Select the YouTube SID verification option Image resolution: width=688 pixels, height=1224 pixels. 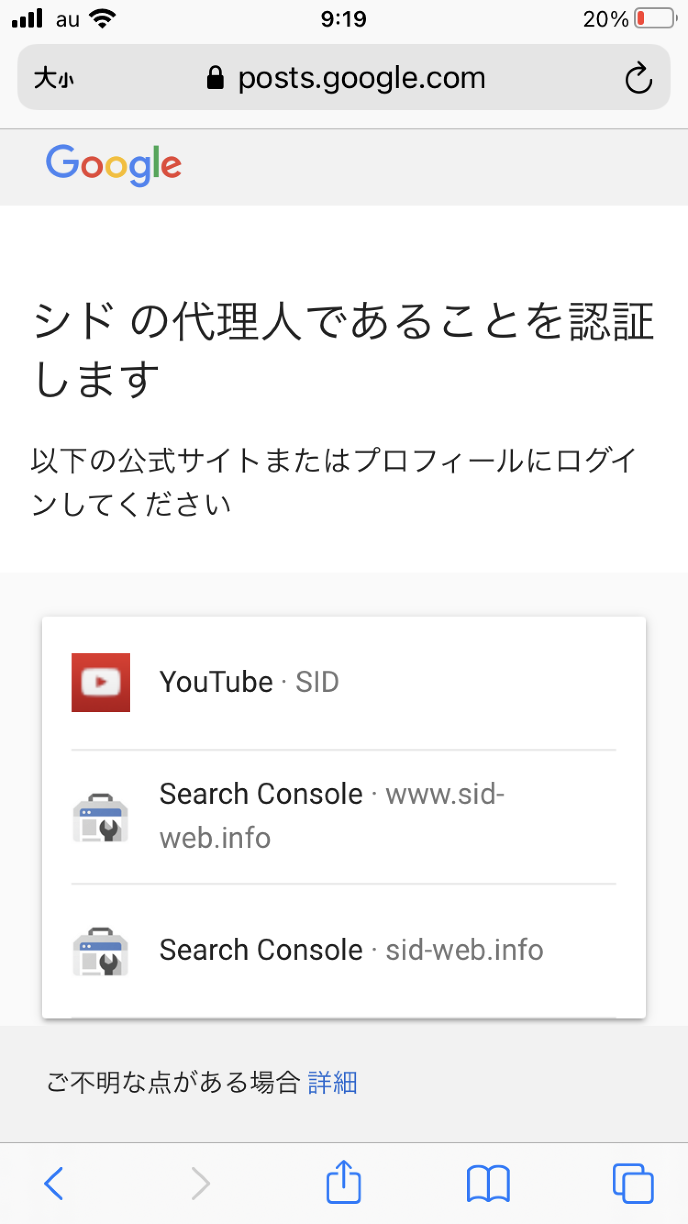click(343, 683)
